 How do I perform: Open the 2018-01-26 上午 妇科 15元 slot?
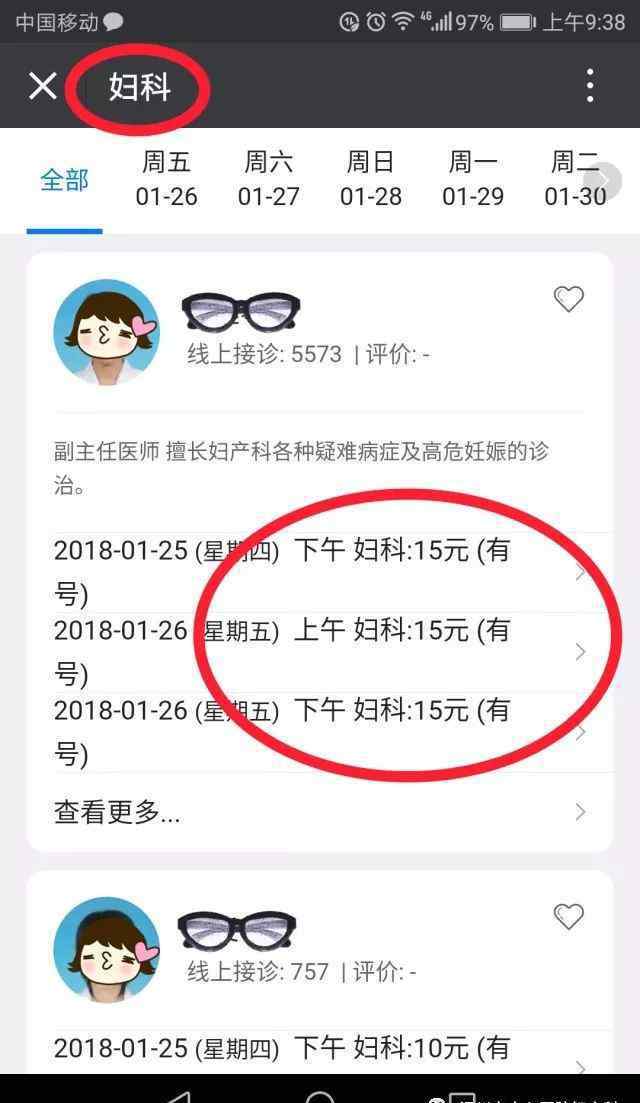[320, 652]
